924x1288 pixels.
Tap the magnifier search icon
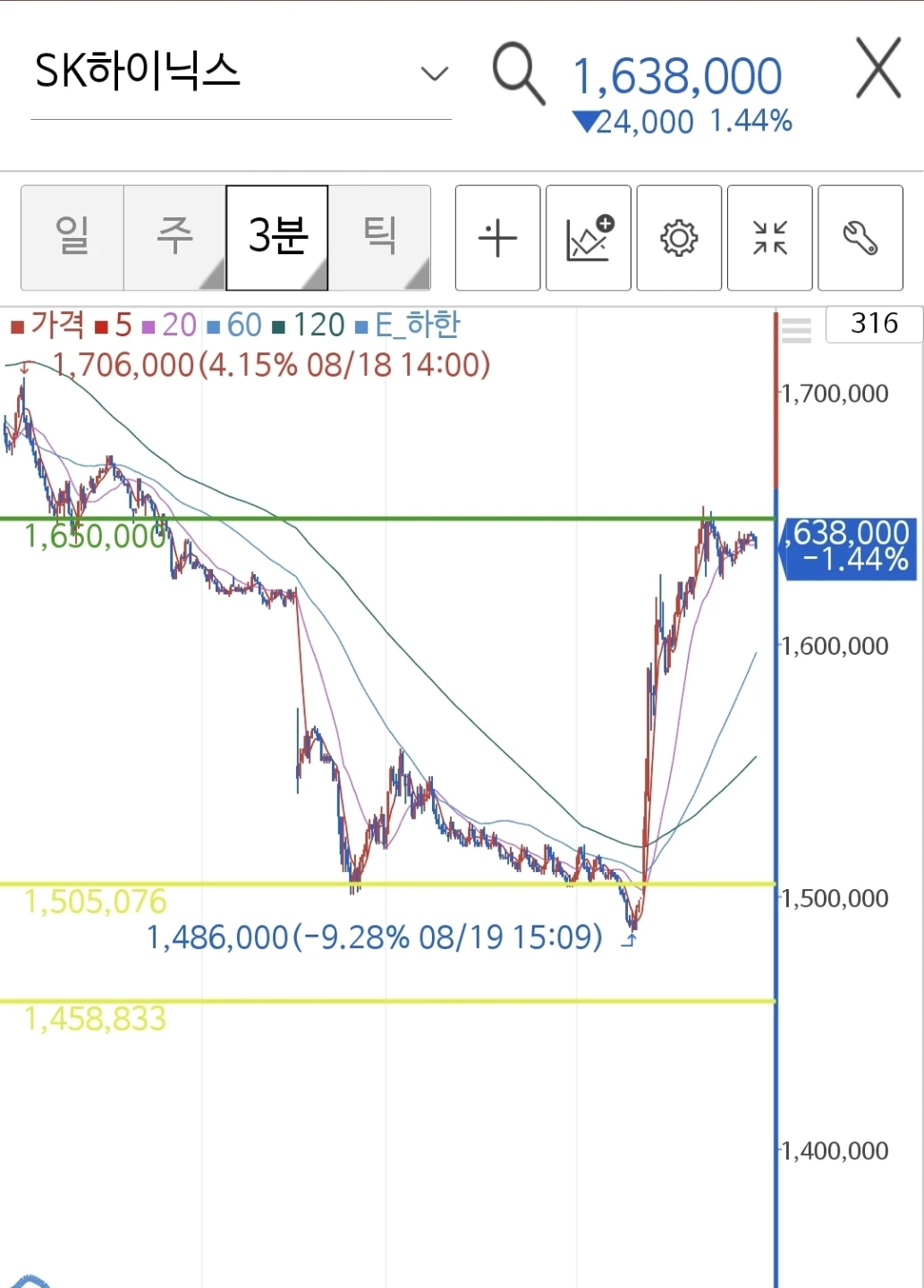[519, 74]
